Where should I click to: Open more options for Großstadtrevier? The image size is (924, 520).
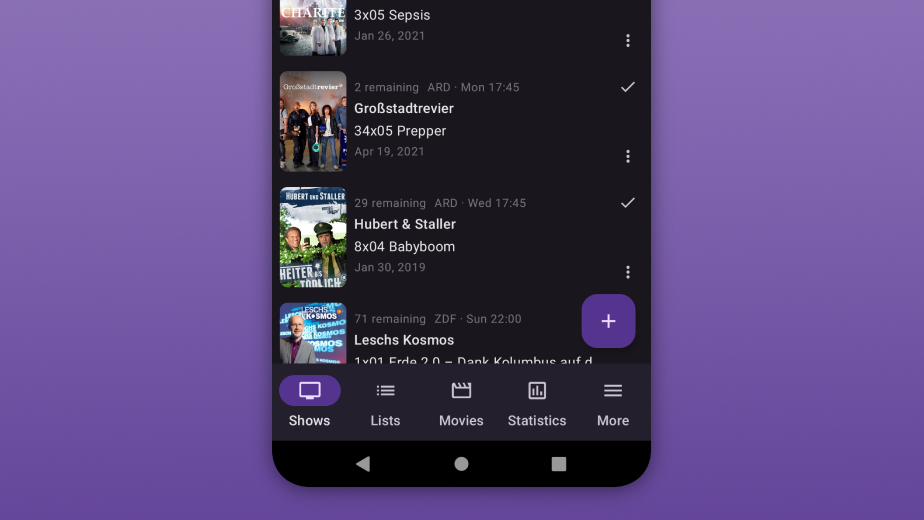click(627, 156)
